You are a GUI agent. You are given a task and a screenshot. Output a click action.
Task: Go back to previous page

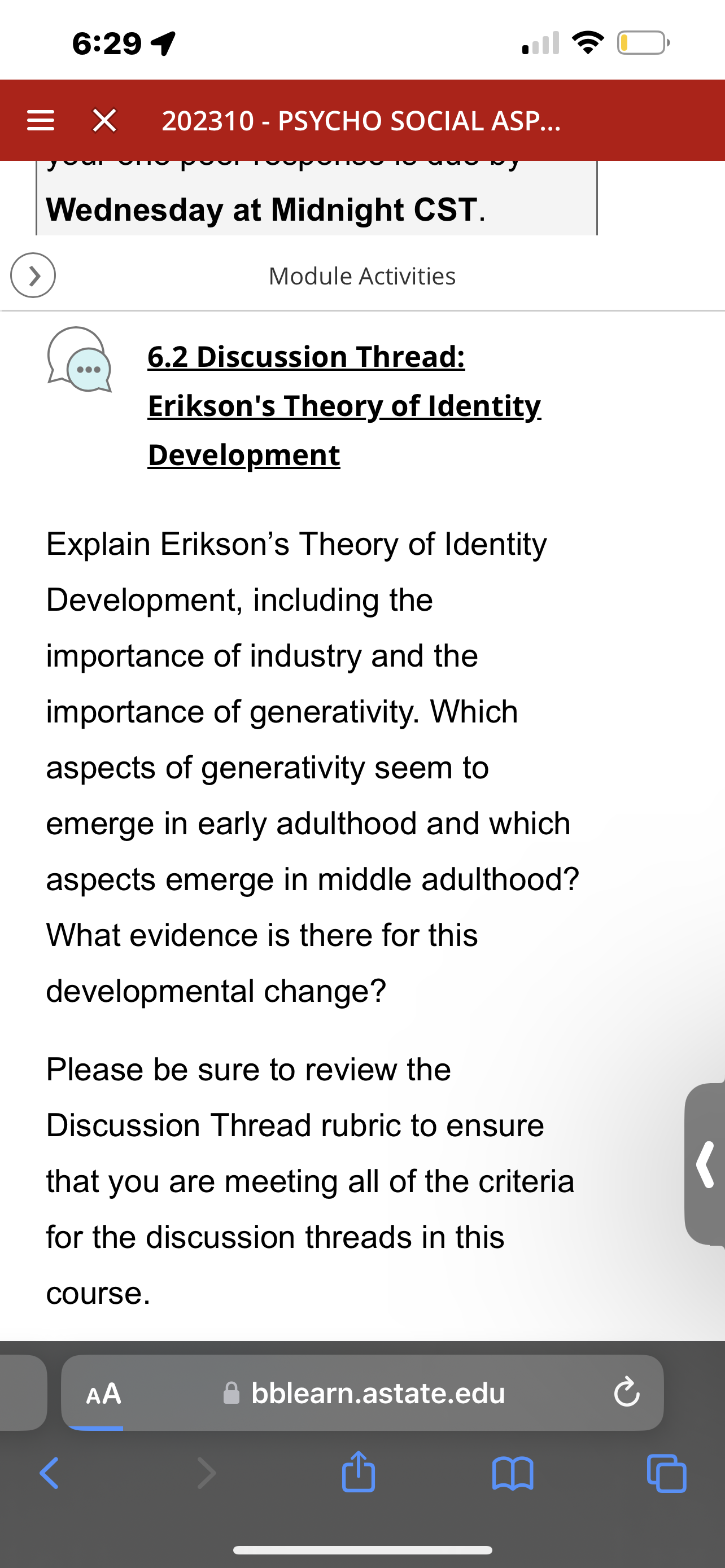point(49,1473)
